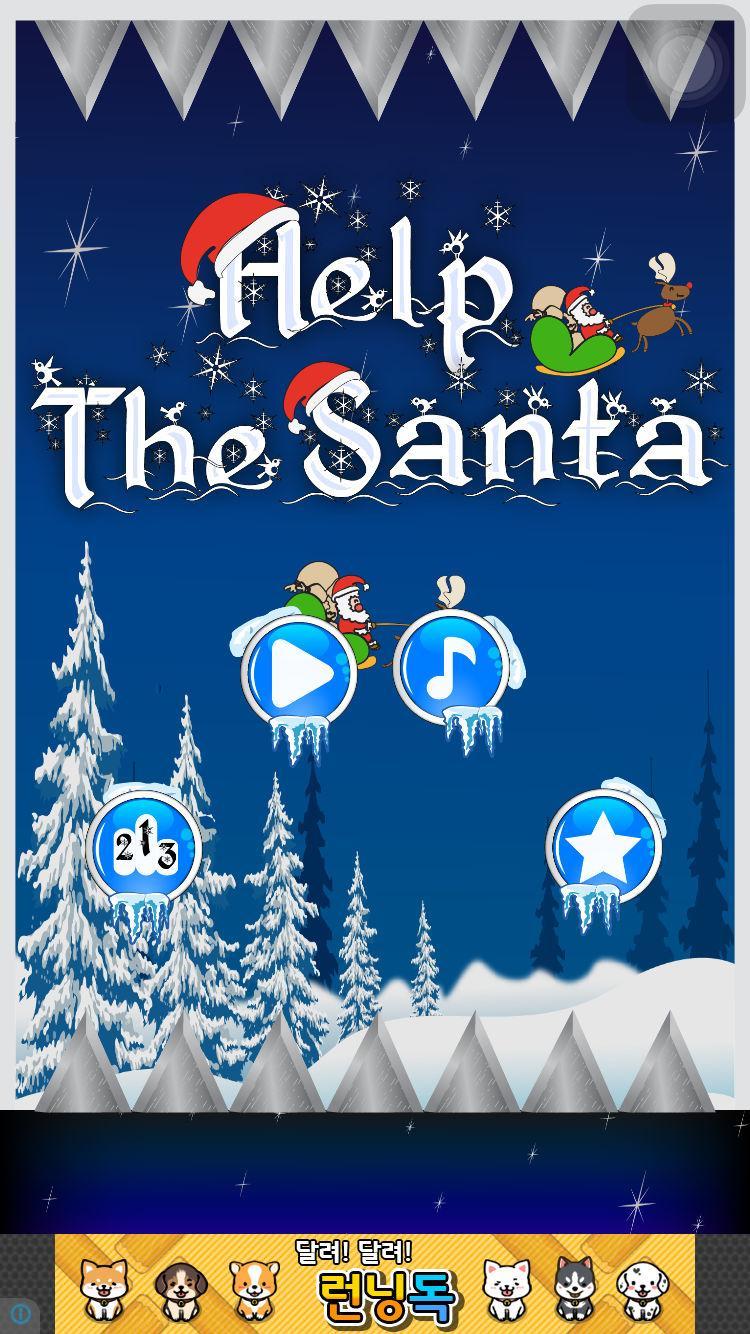Tap the ad info icon
The width and height of the screenshot is (750, 1334).
click(20, 1313)
